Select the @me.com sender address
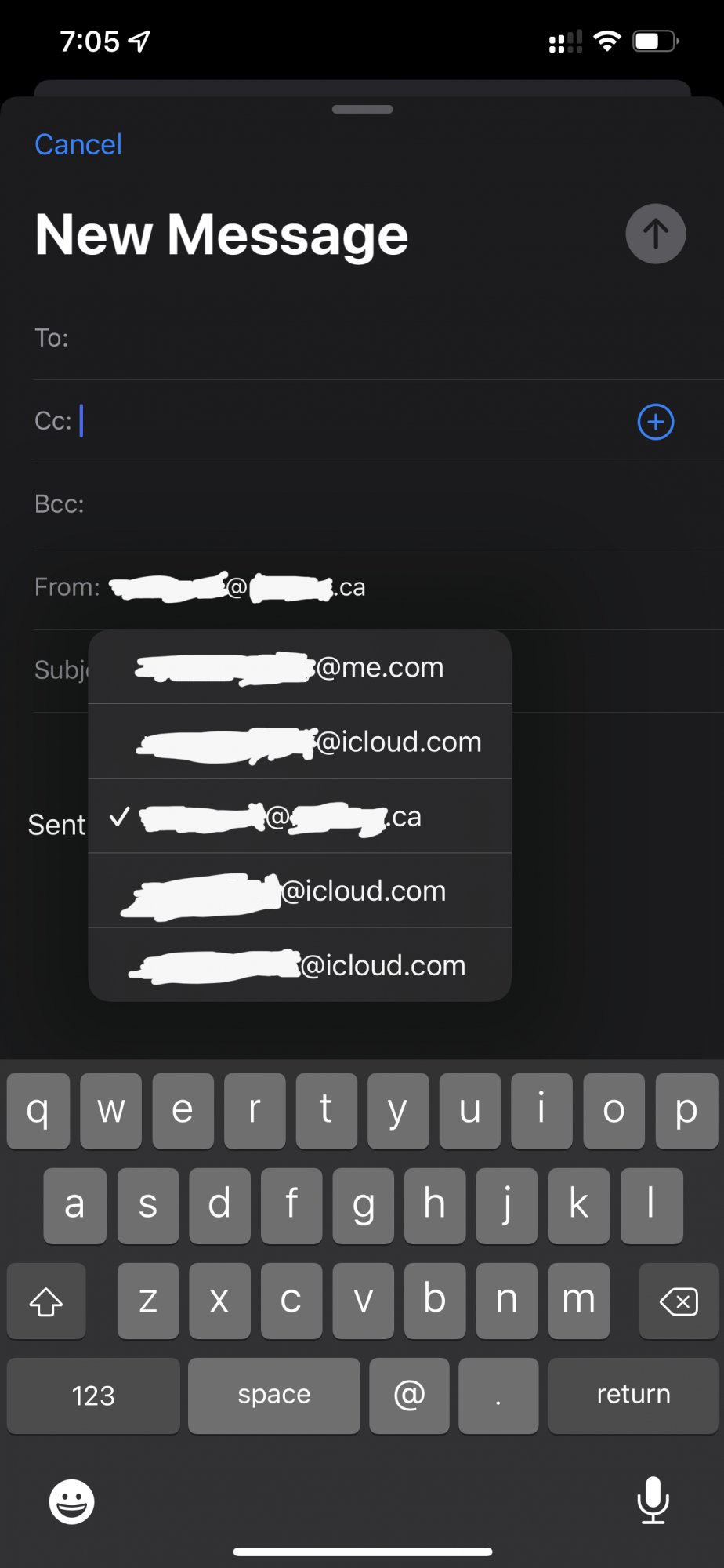 [x=299, y=667]
